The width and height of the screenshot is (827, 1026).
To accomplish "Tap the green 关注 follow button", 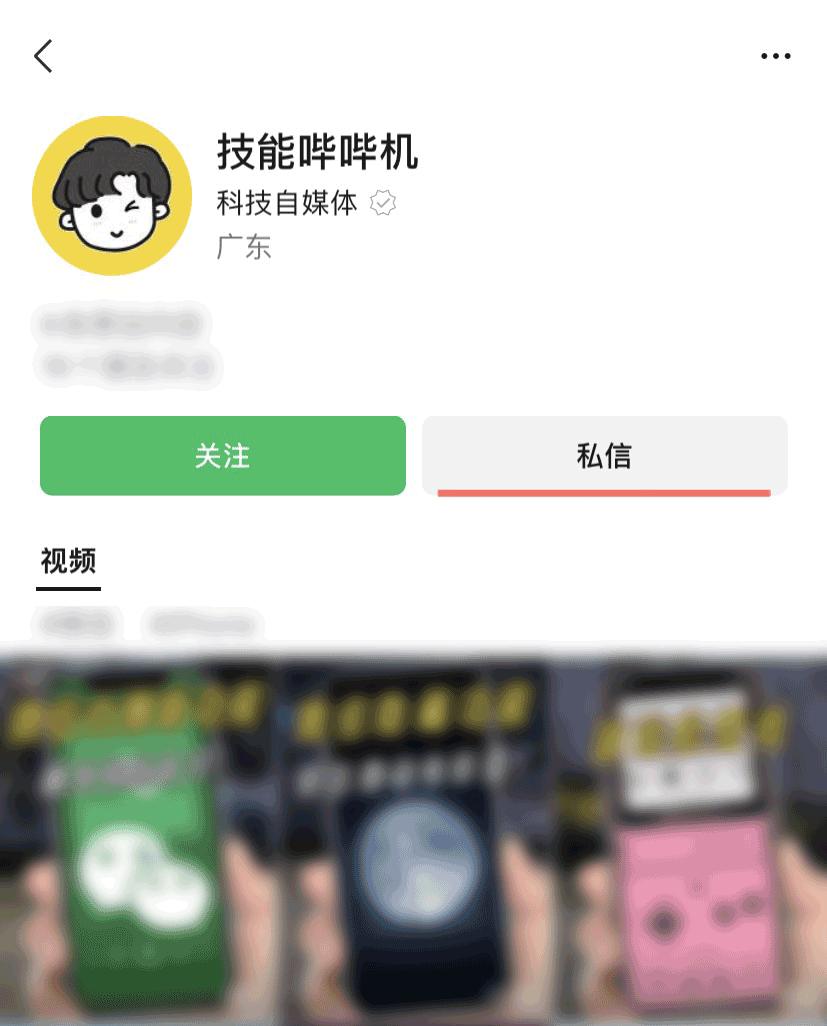I will click(222, 455).
